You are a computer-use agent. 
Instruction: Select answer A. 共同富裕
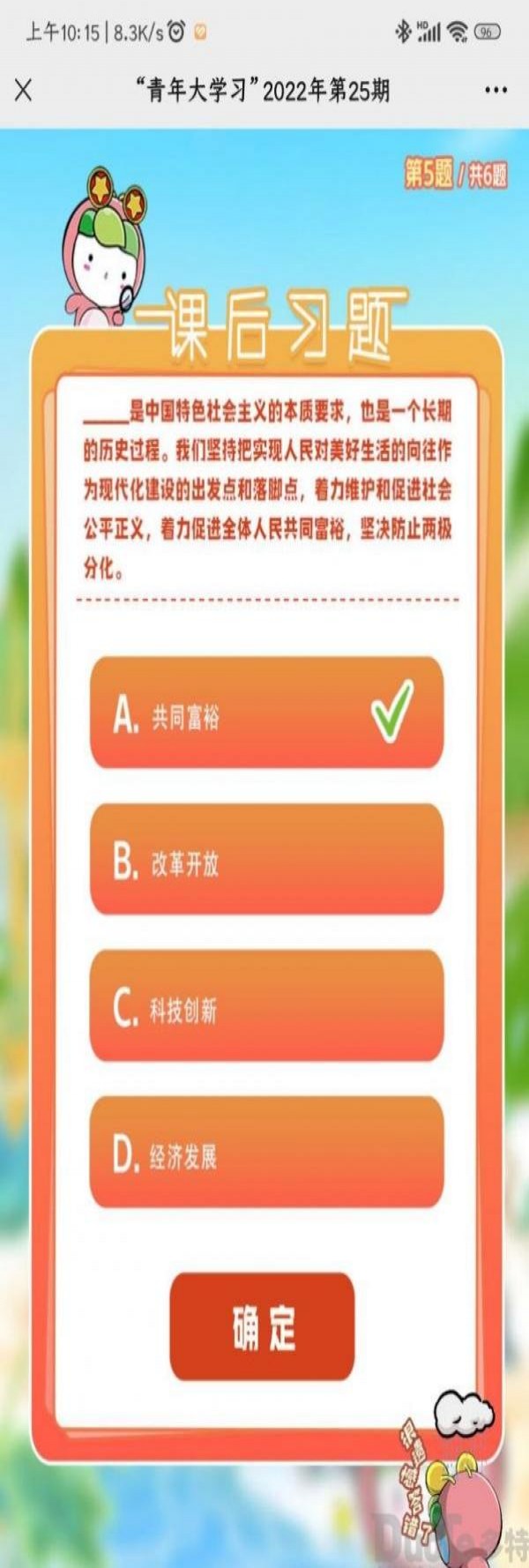pyautogui.click(x=265, y=713)
